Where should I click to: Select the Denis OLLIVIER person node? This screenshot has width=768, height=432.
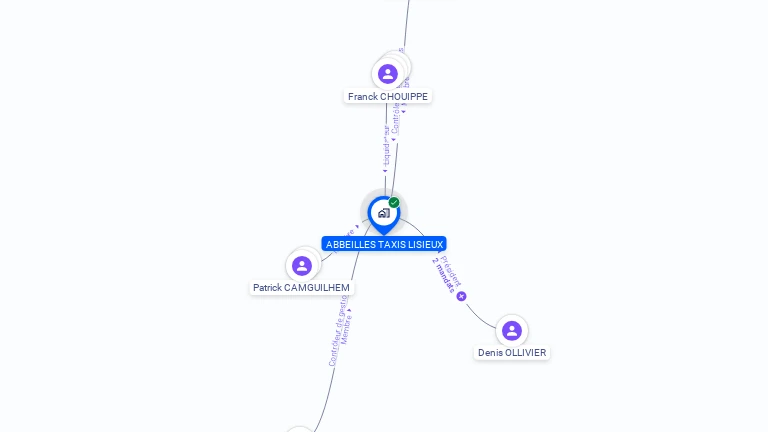click(x=512, y=331)
